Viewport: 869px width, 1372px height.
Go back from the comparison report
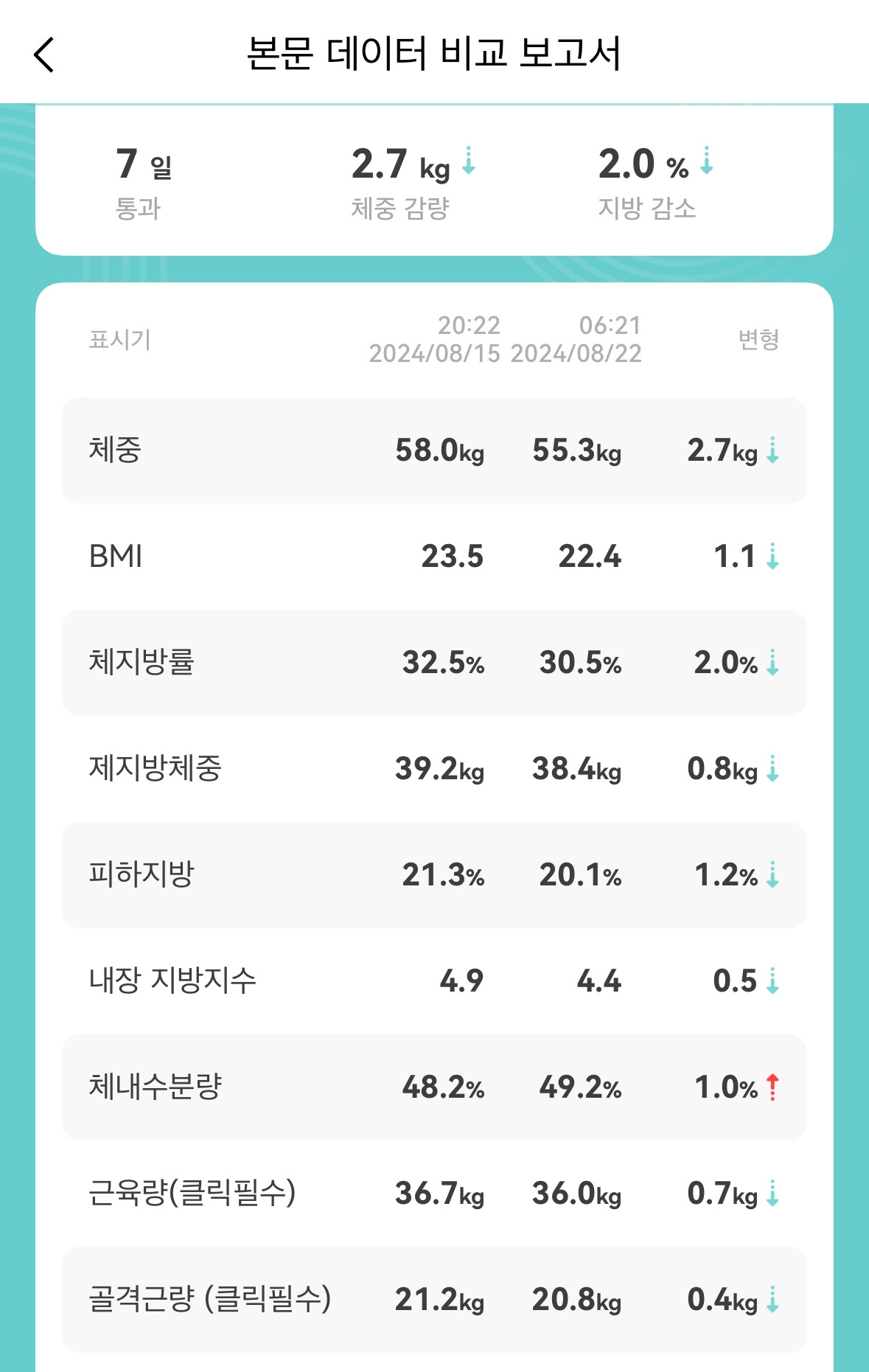pyautogui.click(x=44, y=55)
